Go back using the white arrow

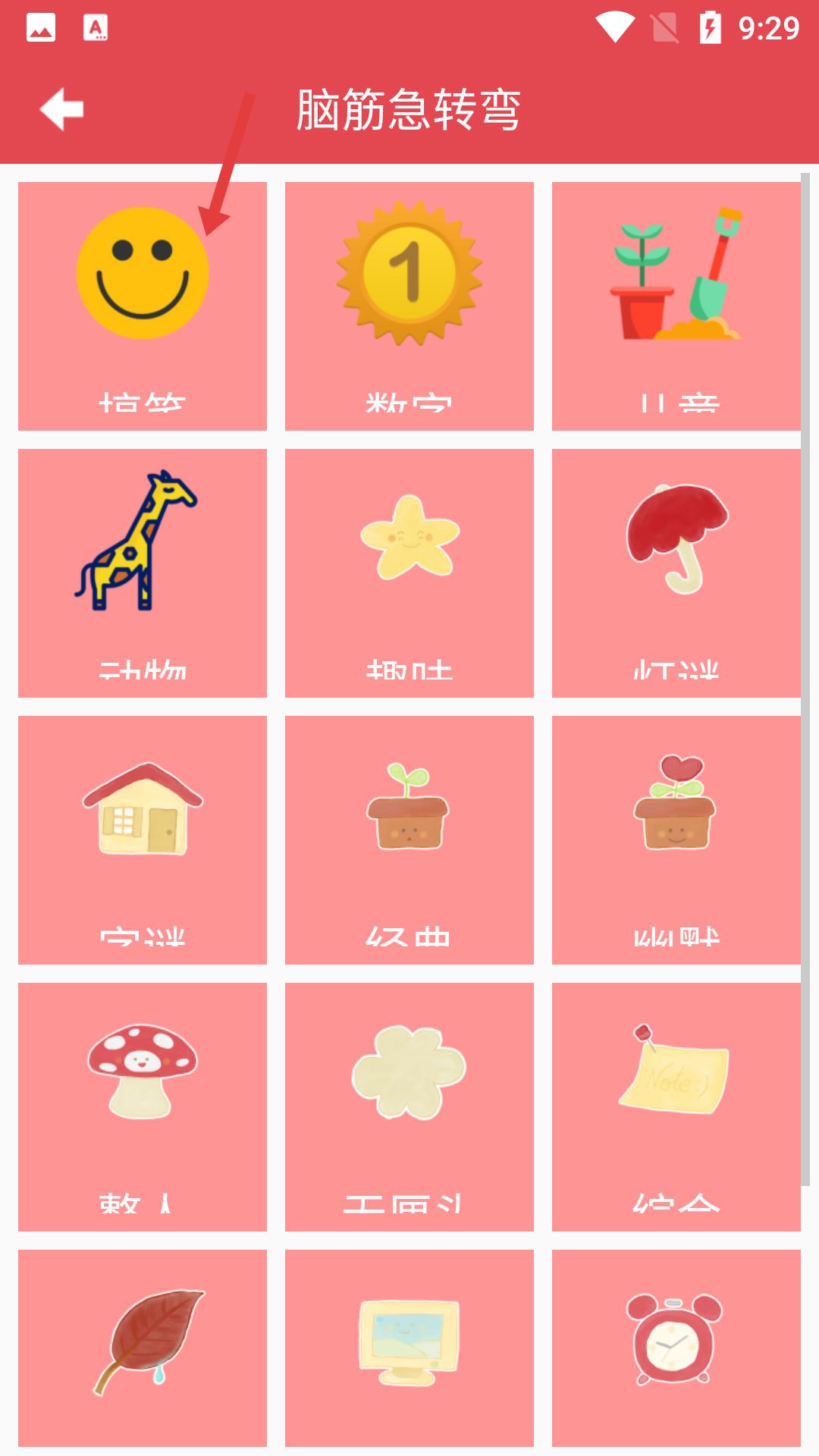(x=62, y=109)
